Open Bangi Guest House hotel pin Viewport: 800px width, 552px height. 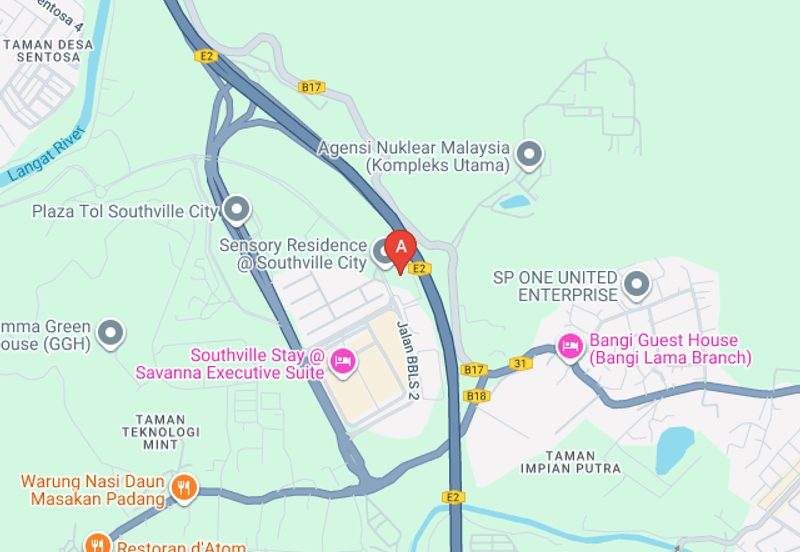tap(570, 347)
